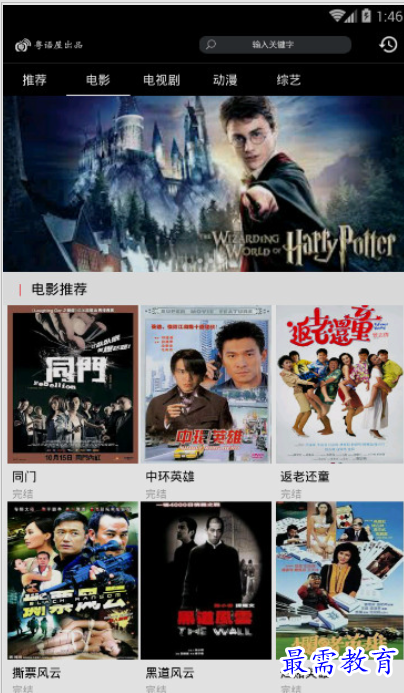Open the watch history clock icon

click(x=388, y=44)
